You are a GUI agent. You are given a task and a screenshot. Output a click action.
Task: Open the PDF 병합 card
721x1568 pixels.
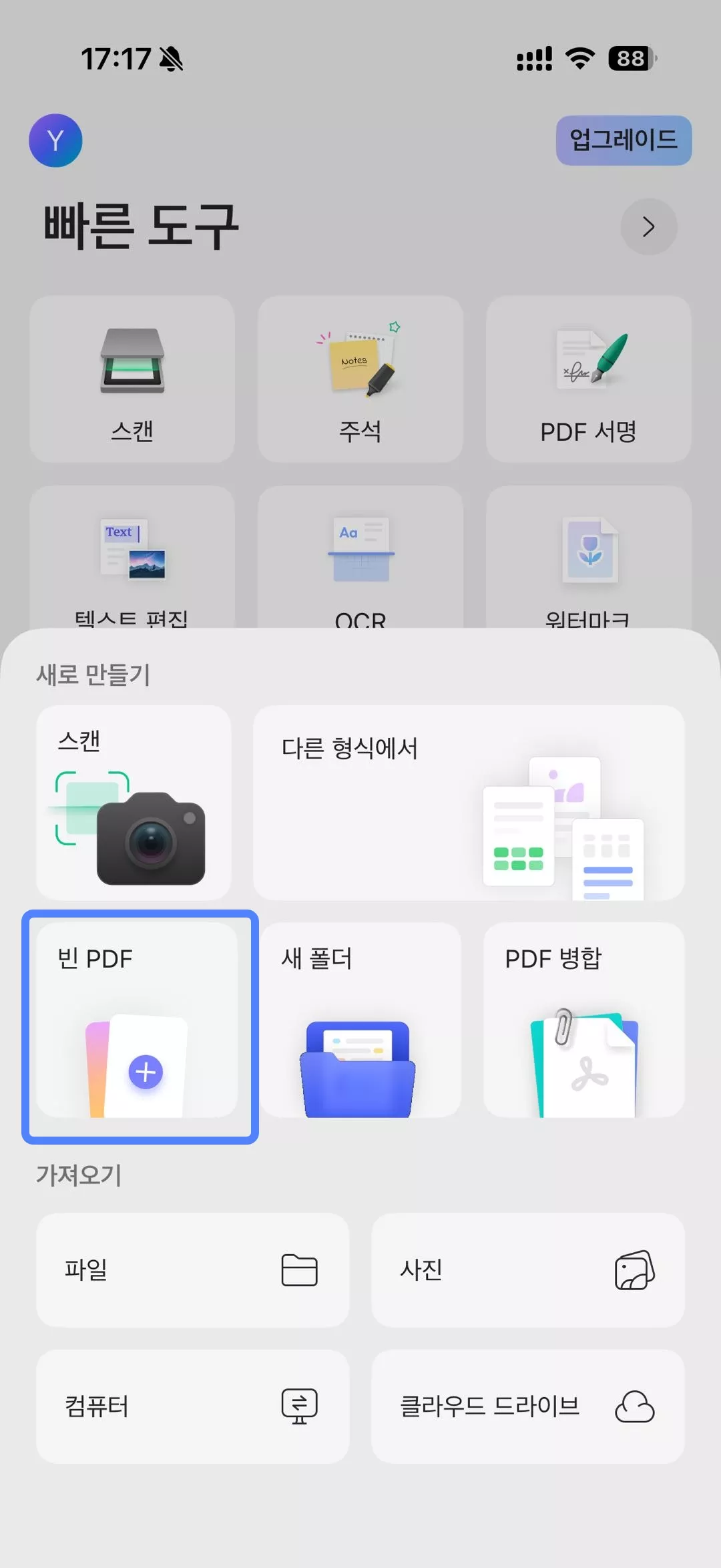click(x=583, y=1020)
